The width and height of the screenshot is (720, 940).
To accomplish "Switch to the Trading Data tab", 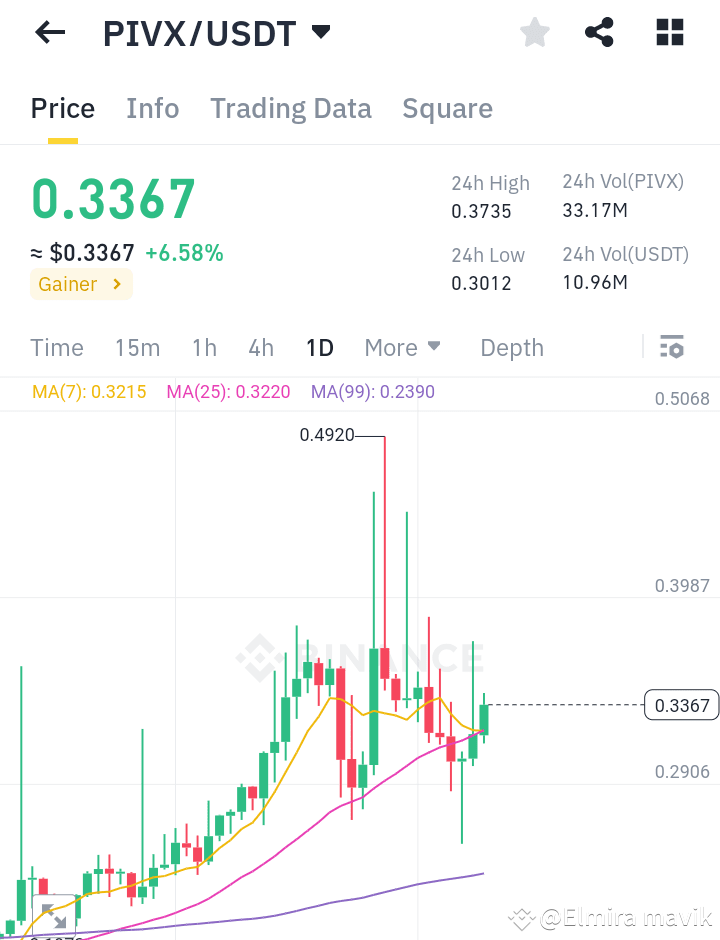I will pos(290,108).
